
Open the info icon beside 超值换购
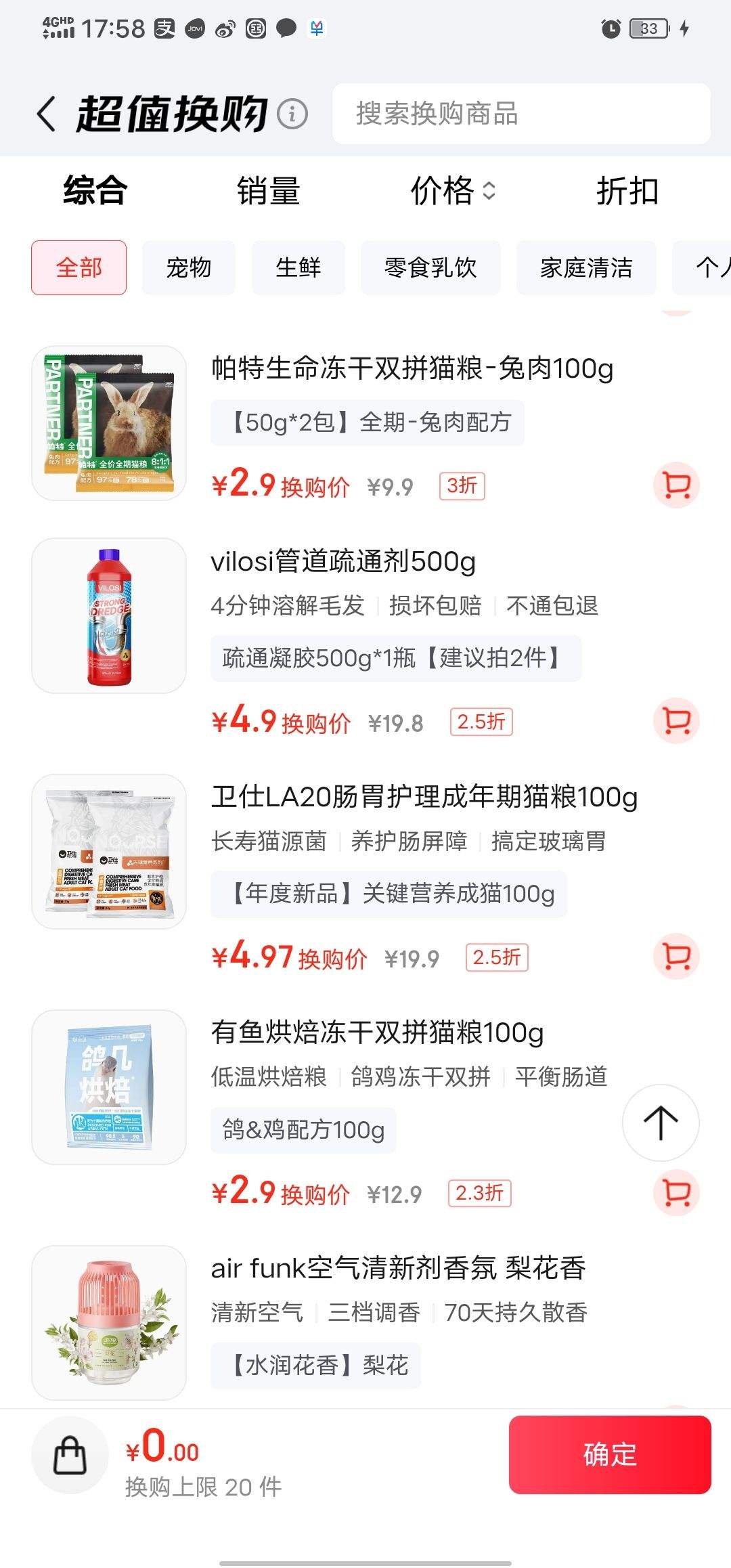tap(292, 114)
